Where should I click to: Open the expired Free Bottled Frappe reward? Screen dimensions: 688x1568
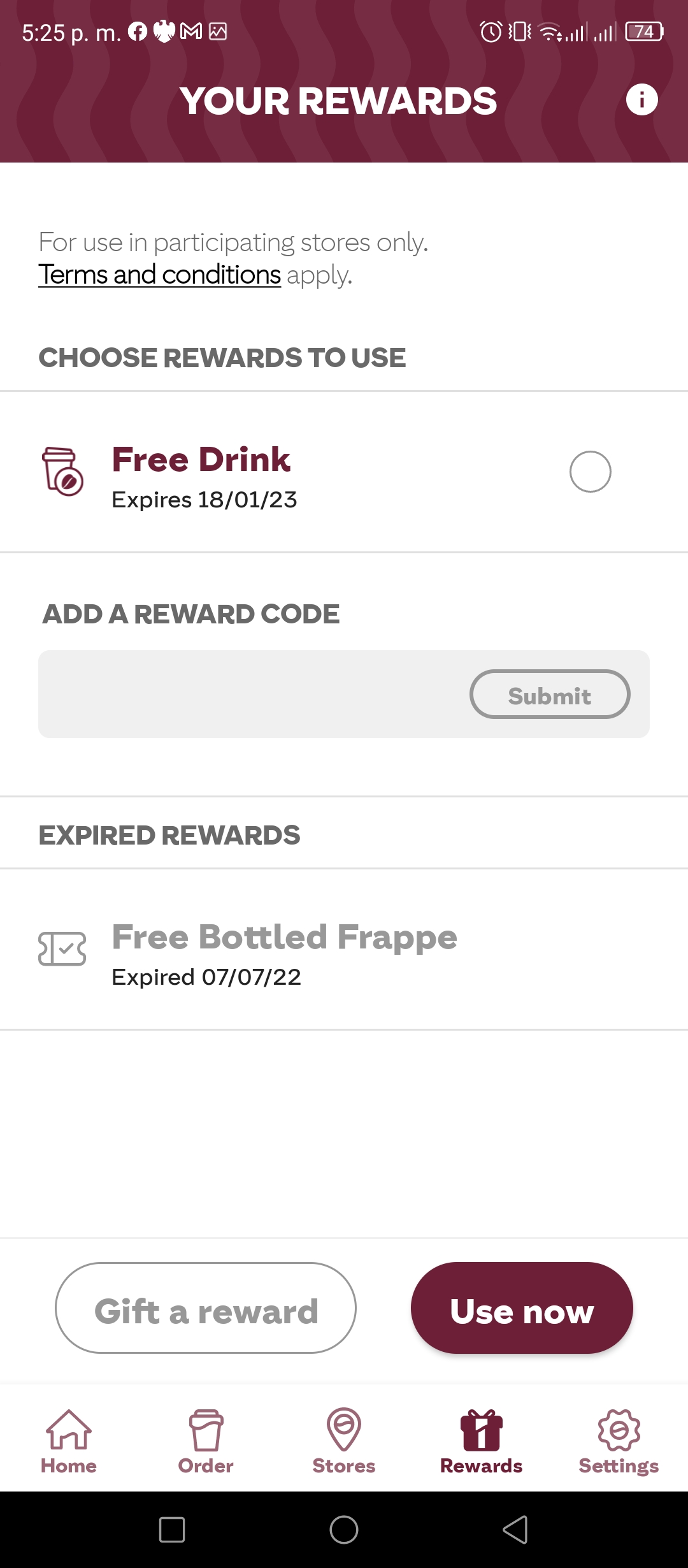[344, 950]
